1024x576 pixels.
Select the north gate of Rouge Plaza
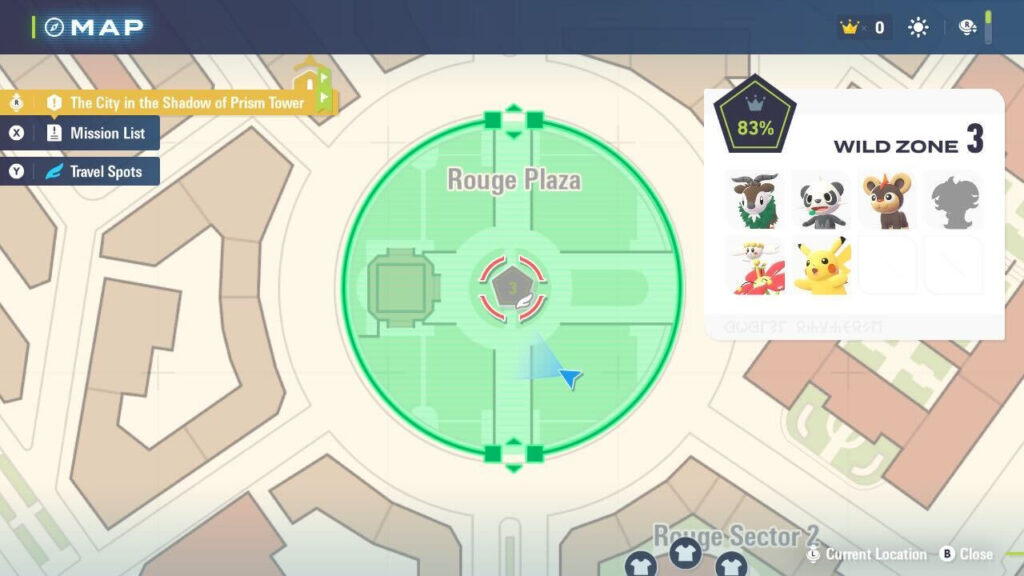pyautogui.click(x=513, y=121)
